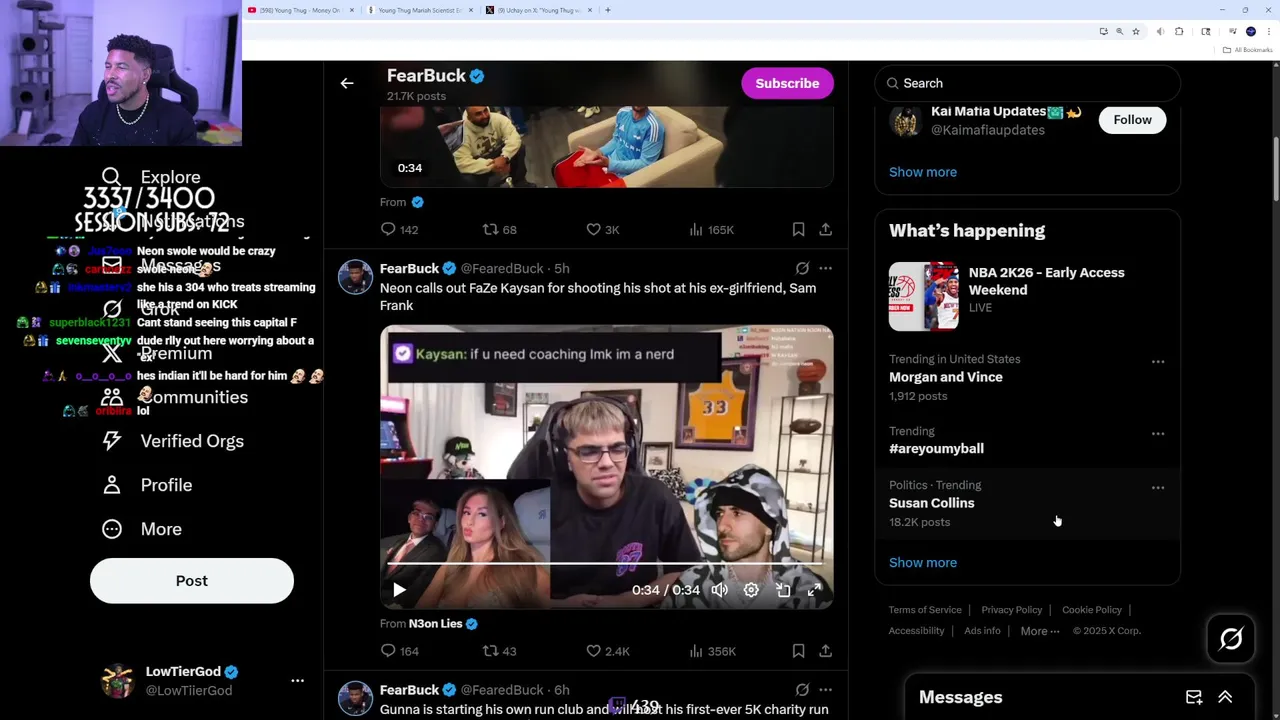
Task: Open Verified Orgs in the sidebar
Action: (191, 441)
